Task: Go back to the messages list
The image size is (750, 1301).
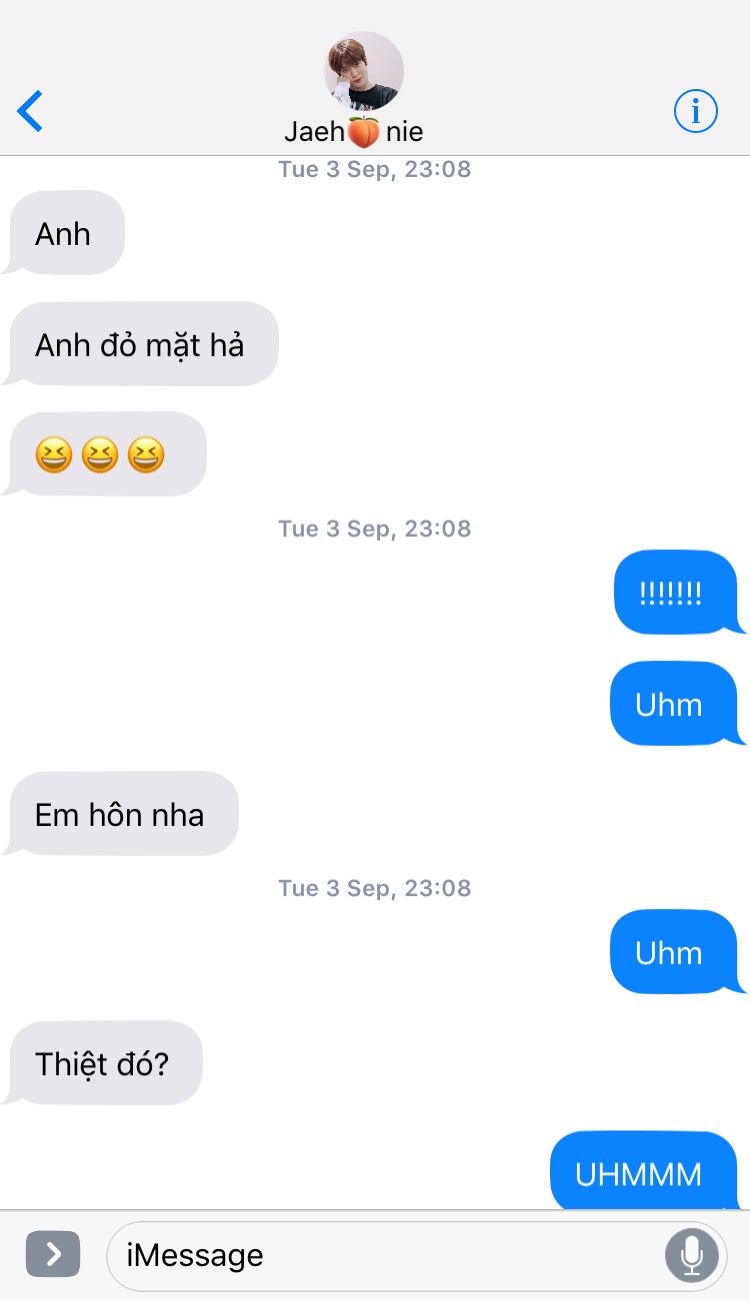Action: (30, 111)
